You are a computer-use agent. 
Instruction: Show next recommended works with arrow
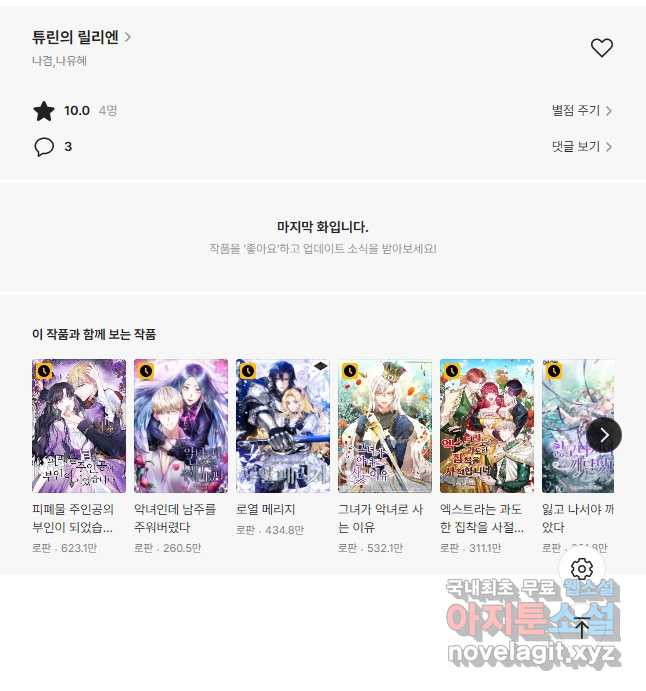[603, 435]
